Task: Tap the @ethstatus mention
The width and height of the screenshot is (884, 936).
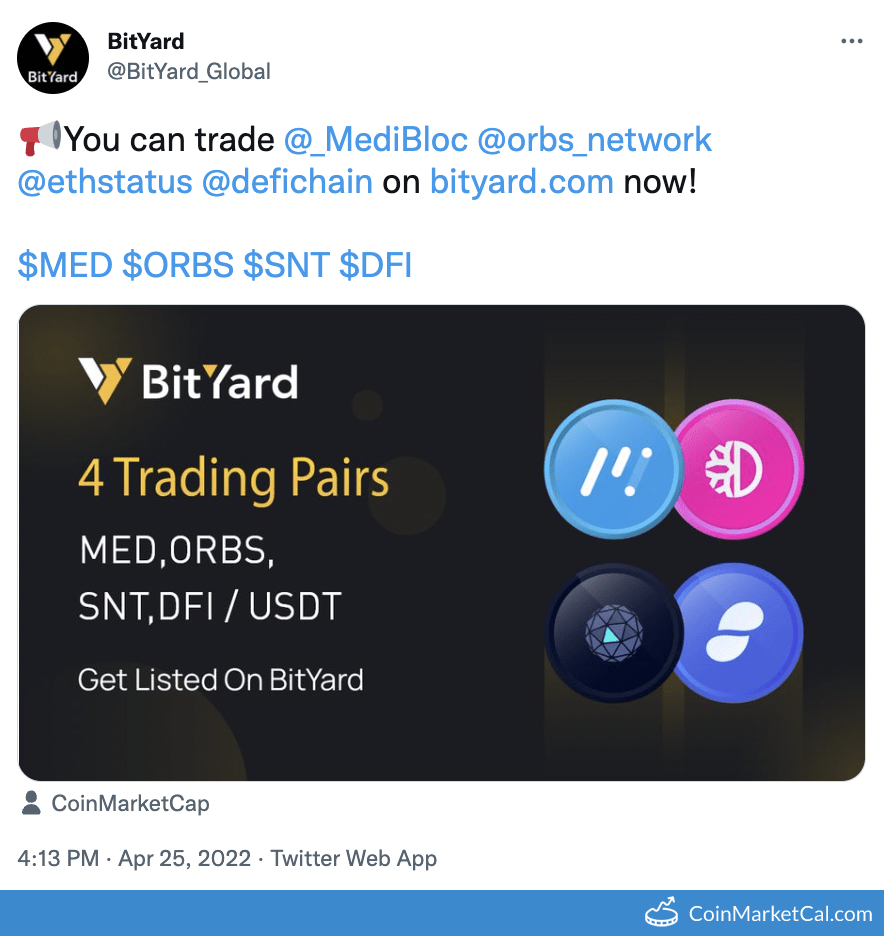Action: click(105, 182)
